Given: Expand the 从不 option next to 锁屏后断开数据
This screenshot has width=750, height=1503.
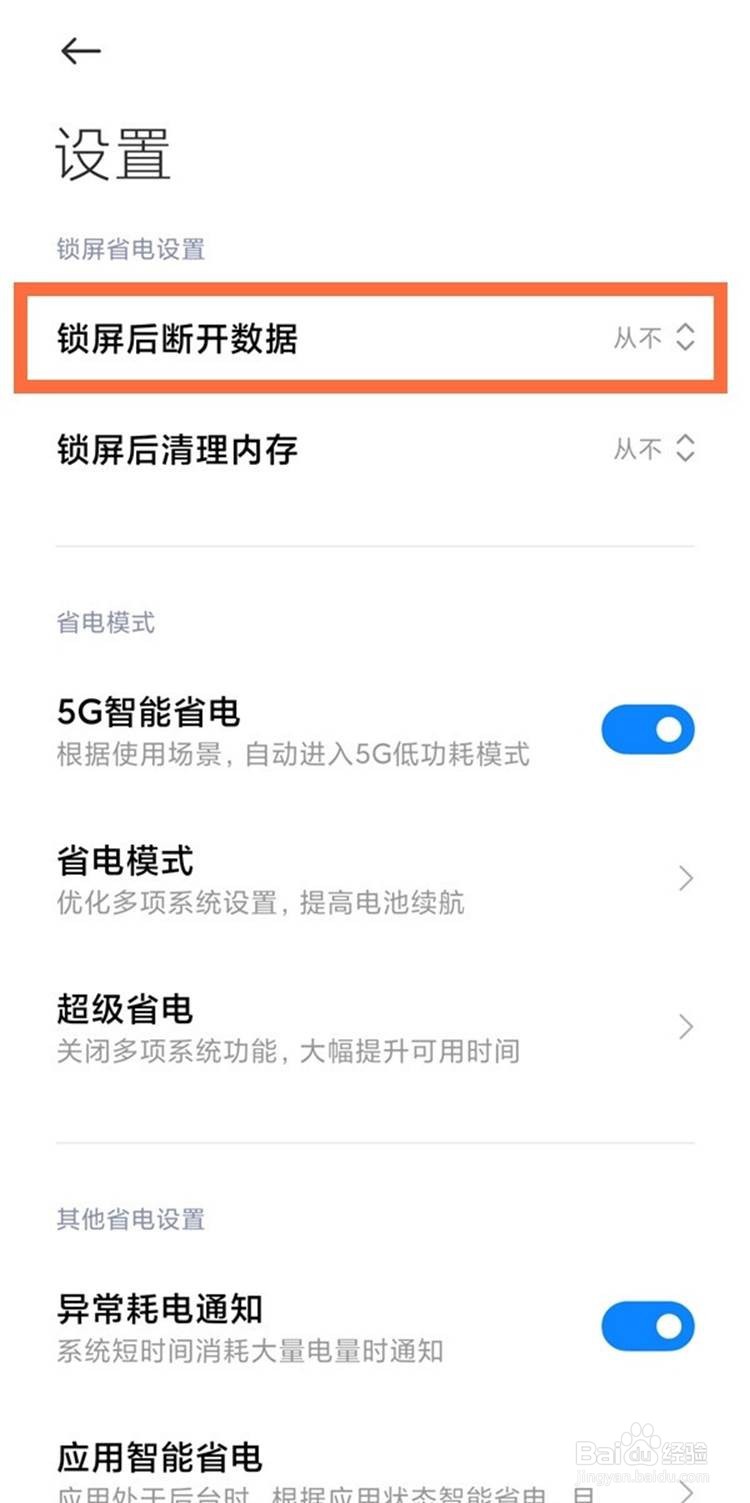Looking at the screenshot, I should [660, 338].
